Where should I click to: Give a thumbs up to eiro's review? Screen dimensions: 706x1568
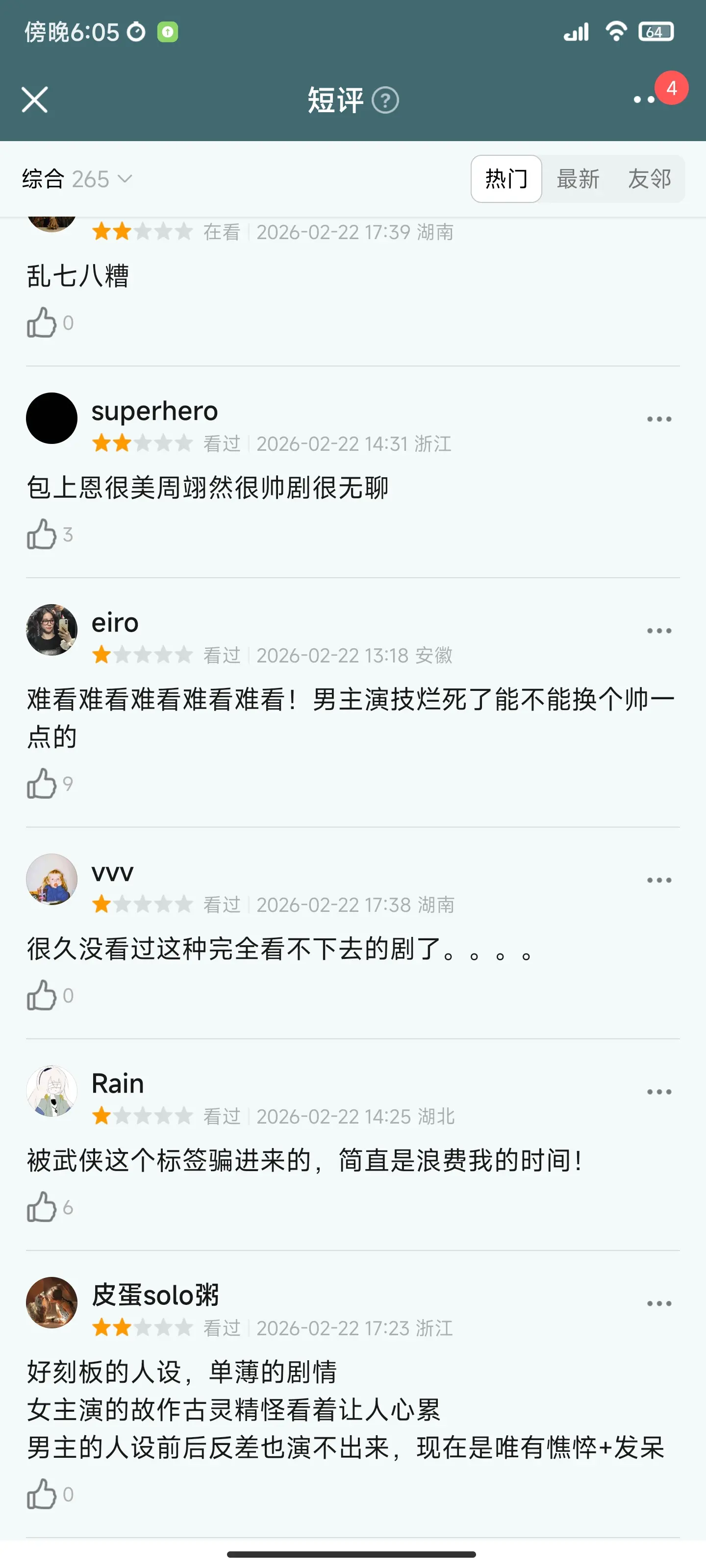pyautogui.click(x=41, y=784)
